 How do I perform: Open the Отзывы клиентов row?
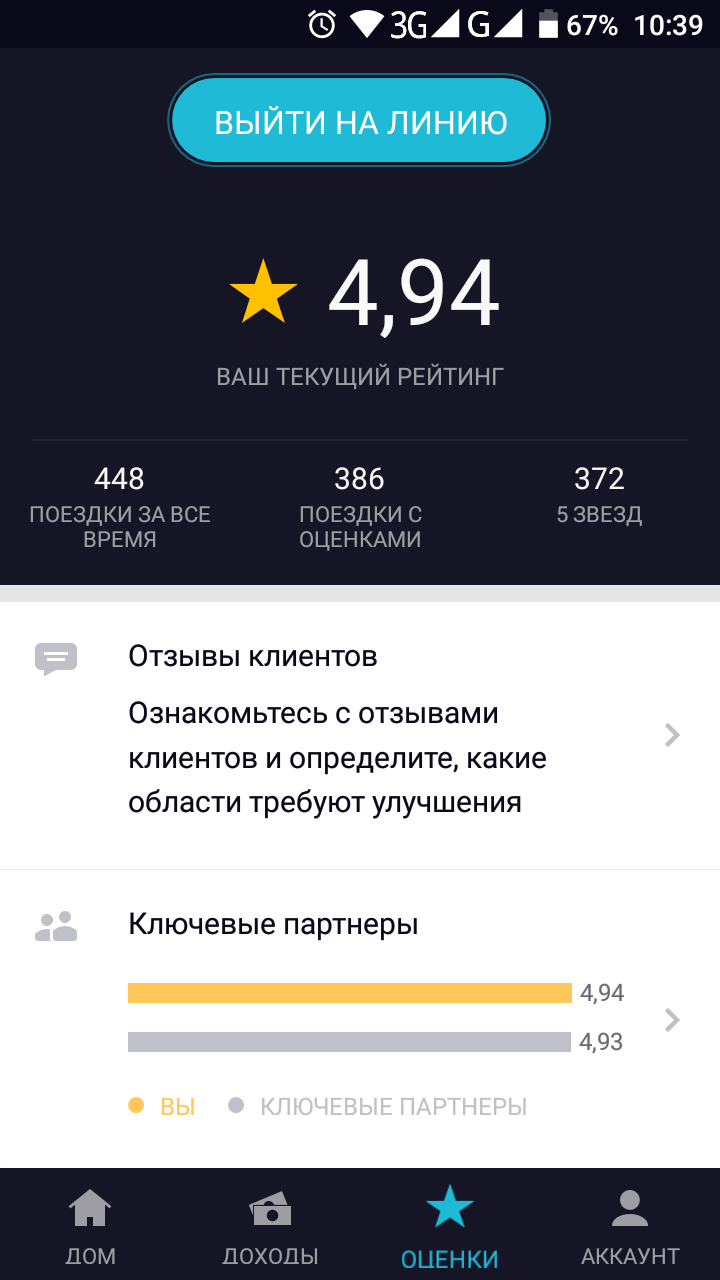tap(360, 736)
